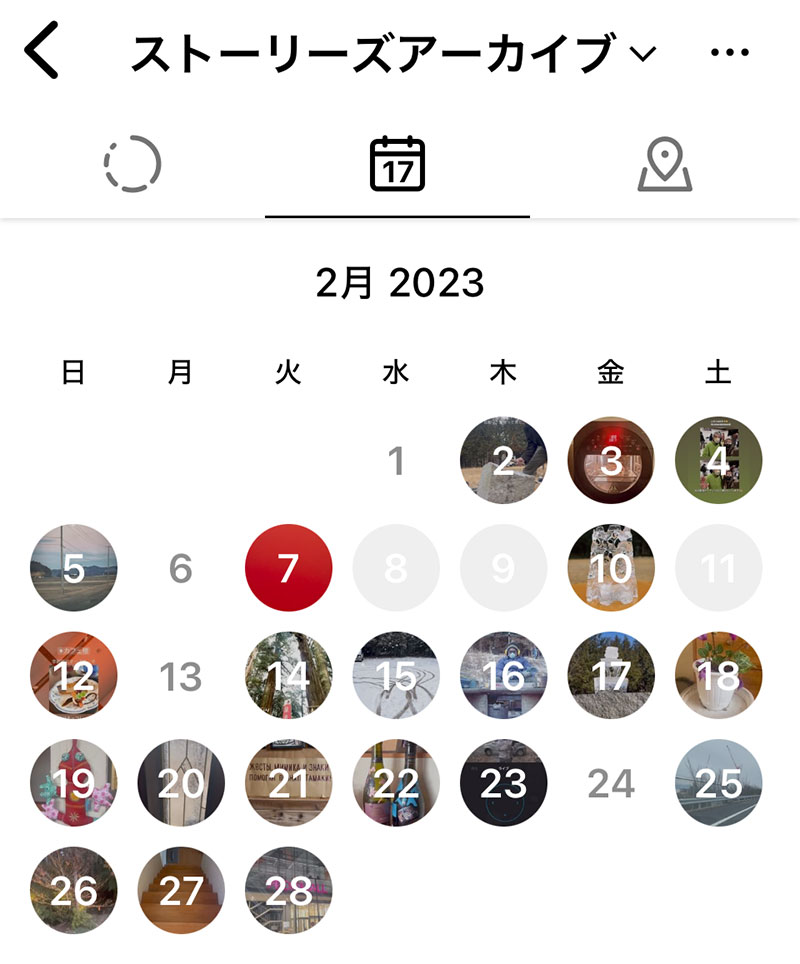This screenshot has width=800, height=964.
Task: Open the story from February 25
Action: point(718,783)
